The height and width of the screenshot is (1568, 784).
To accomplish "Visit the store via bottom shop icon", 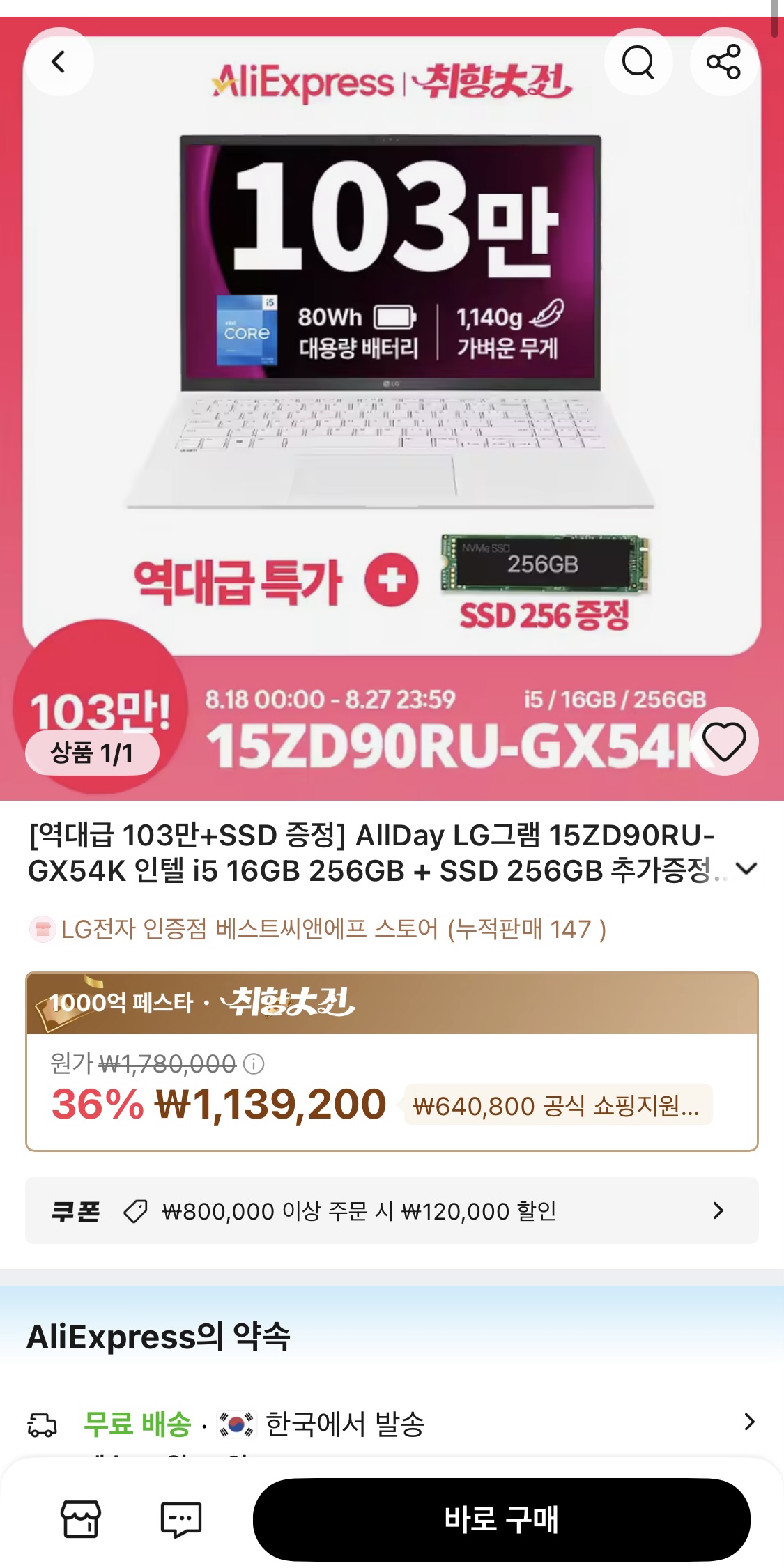I will click(81, 1519).
